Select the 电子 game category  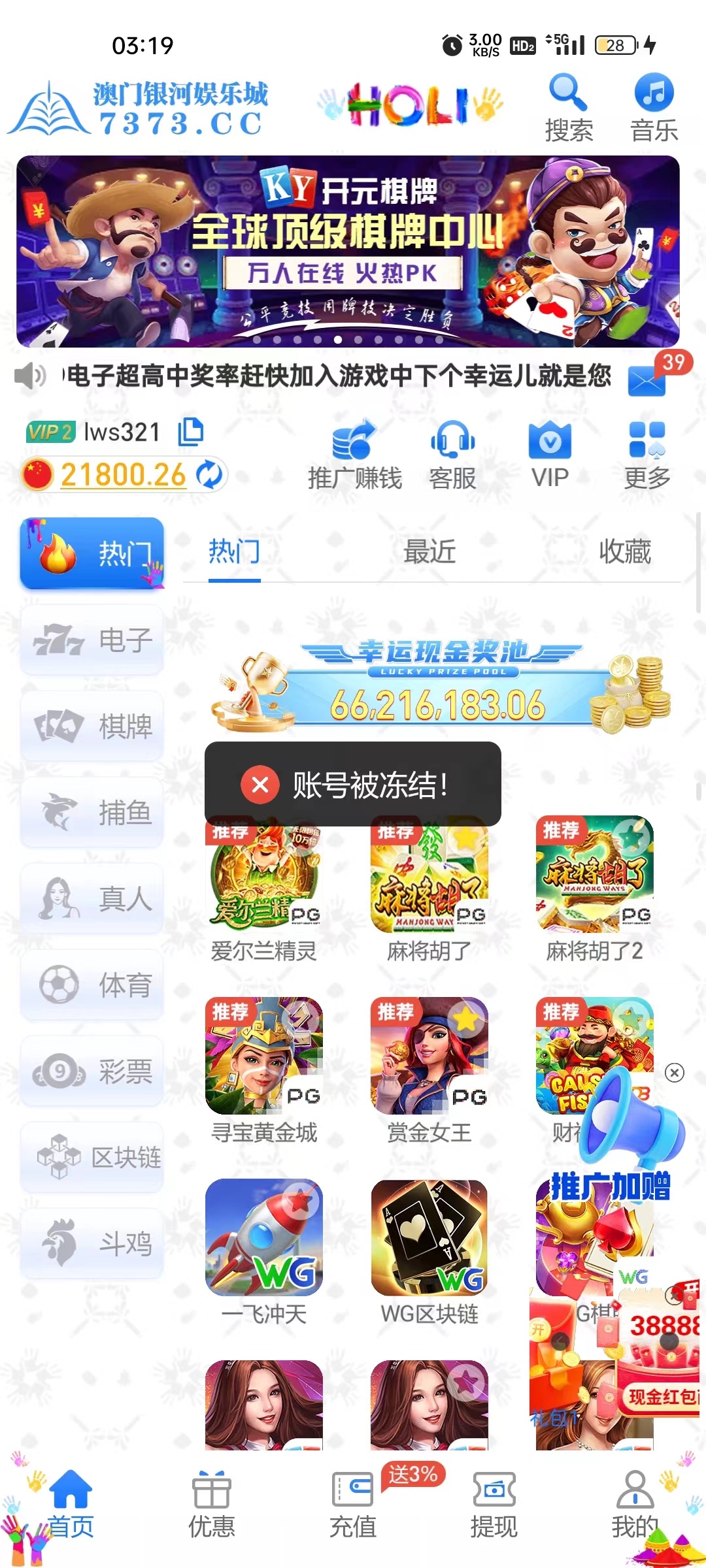92,640
